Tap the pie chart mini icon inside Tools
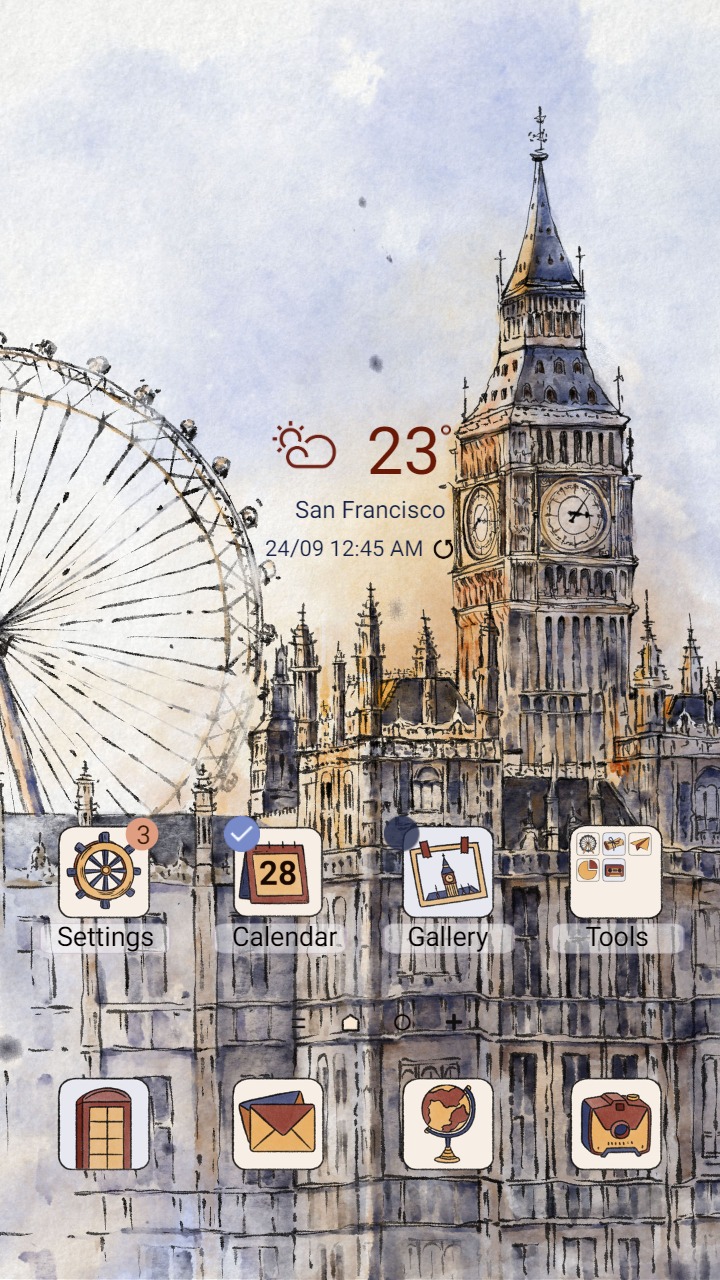Image resolution: width=720 pixels, height=1280 pixels. pyautogui.click(x=588, y=869)
